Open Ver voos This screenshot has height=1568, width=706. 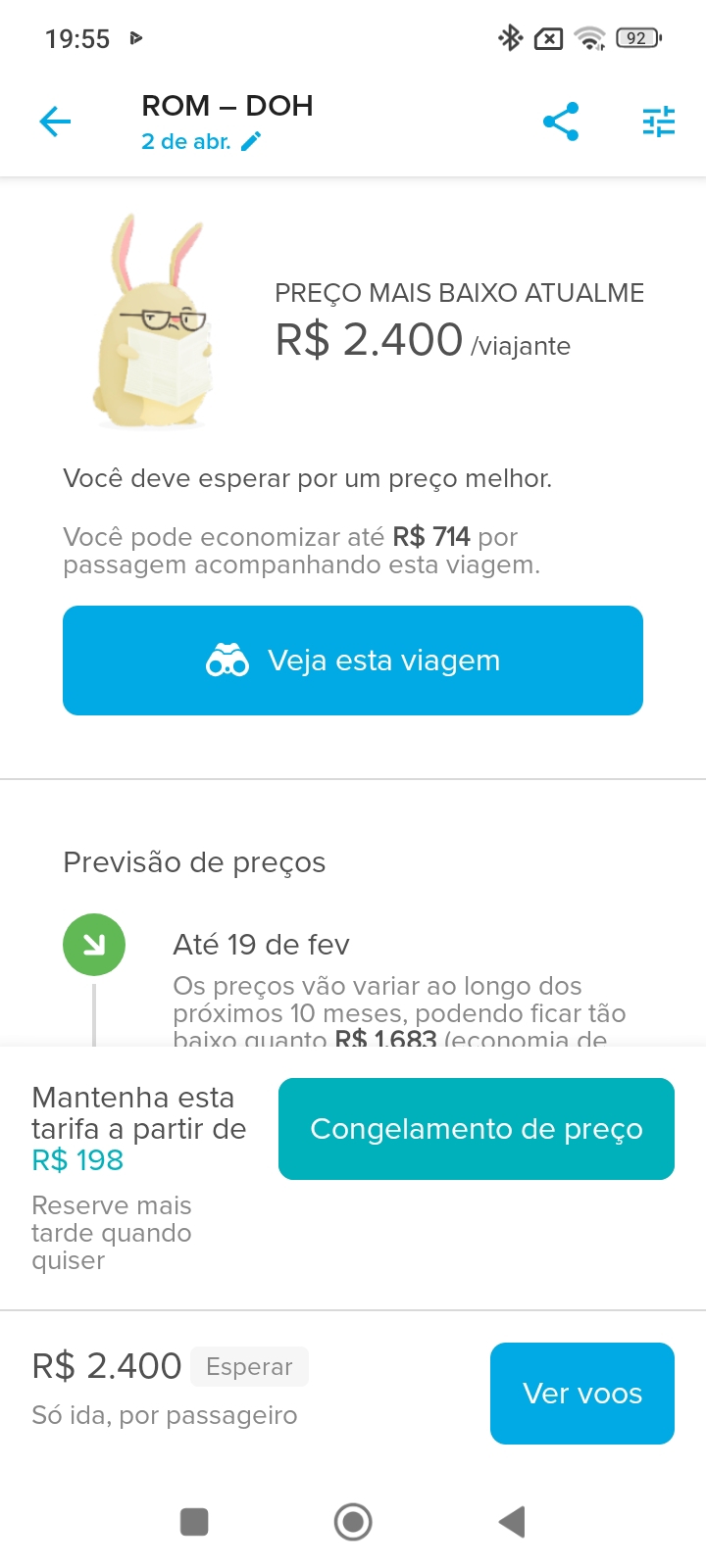pos(582,1394)
